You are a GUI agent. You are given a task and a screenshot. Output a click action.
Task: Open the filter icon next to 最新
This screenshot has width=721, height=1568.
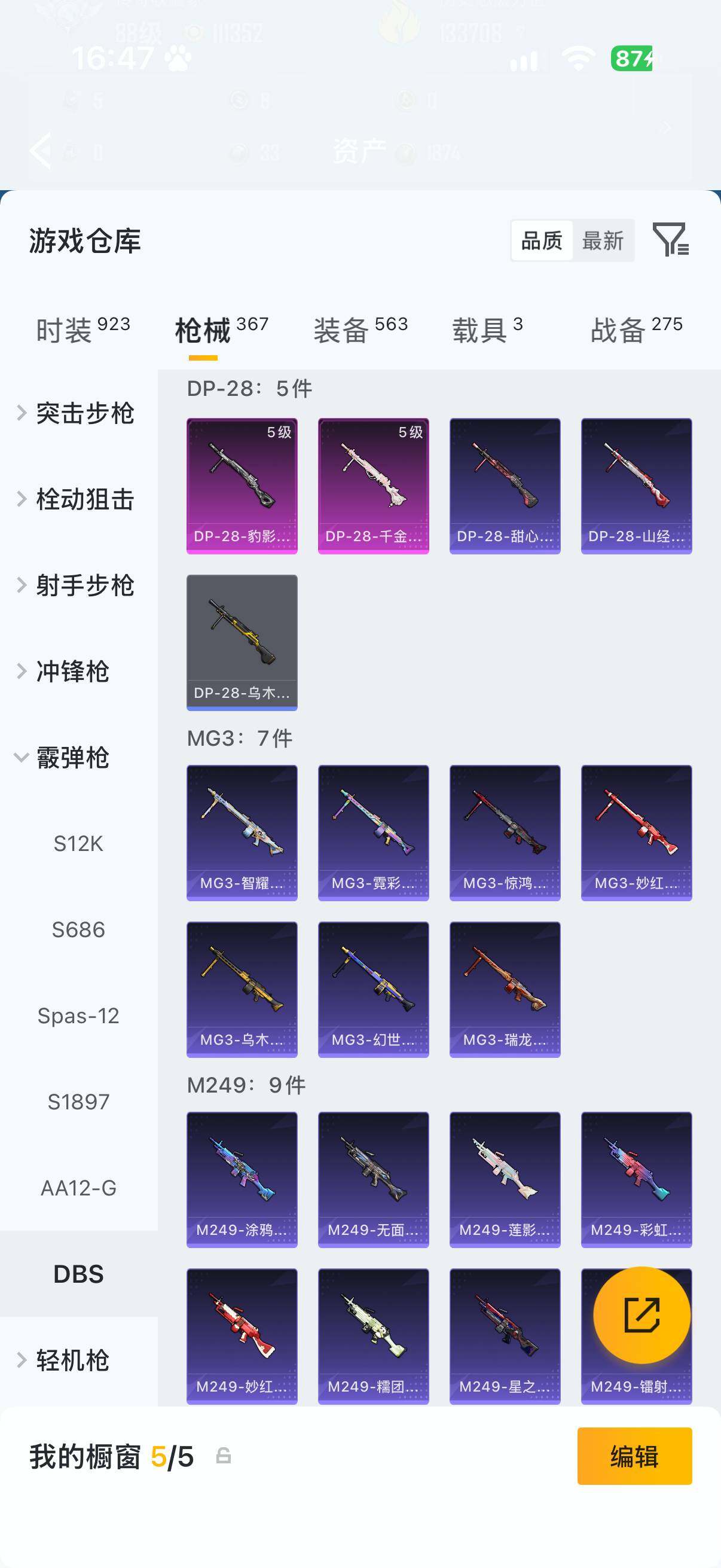[670, 240]
